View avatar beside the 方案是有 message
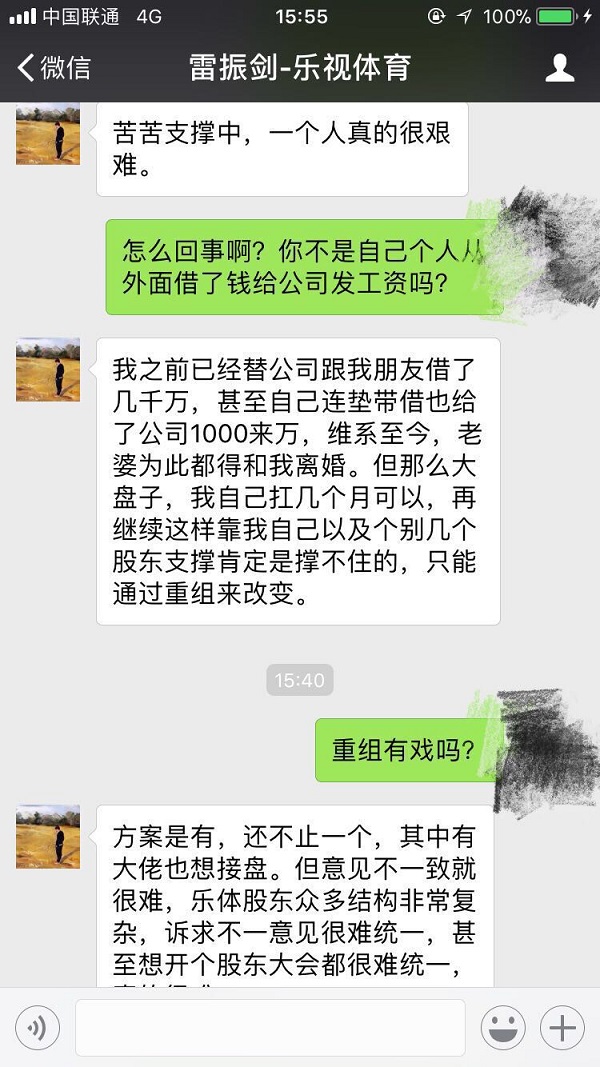The width and height of the screenshot is (600, 1067). [48, 836]
